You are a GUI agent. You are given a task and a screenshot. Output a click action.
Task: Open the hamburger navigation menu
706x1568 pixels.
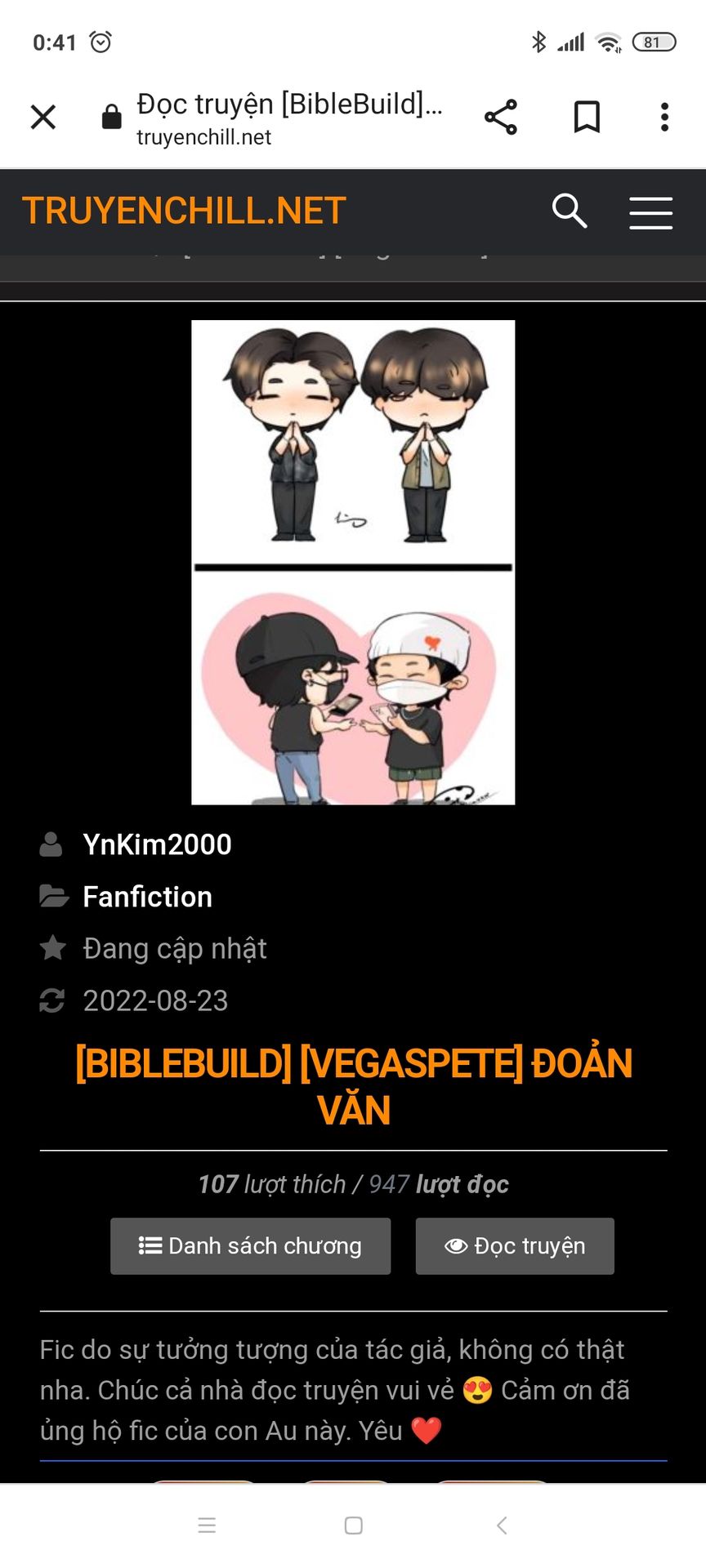pos(650,212)
